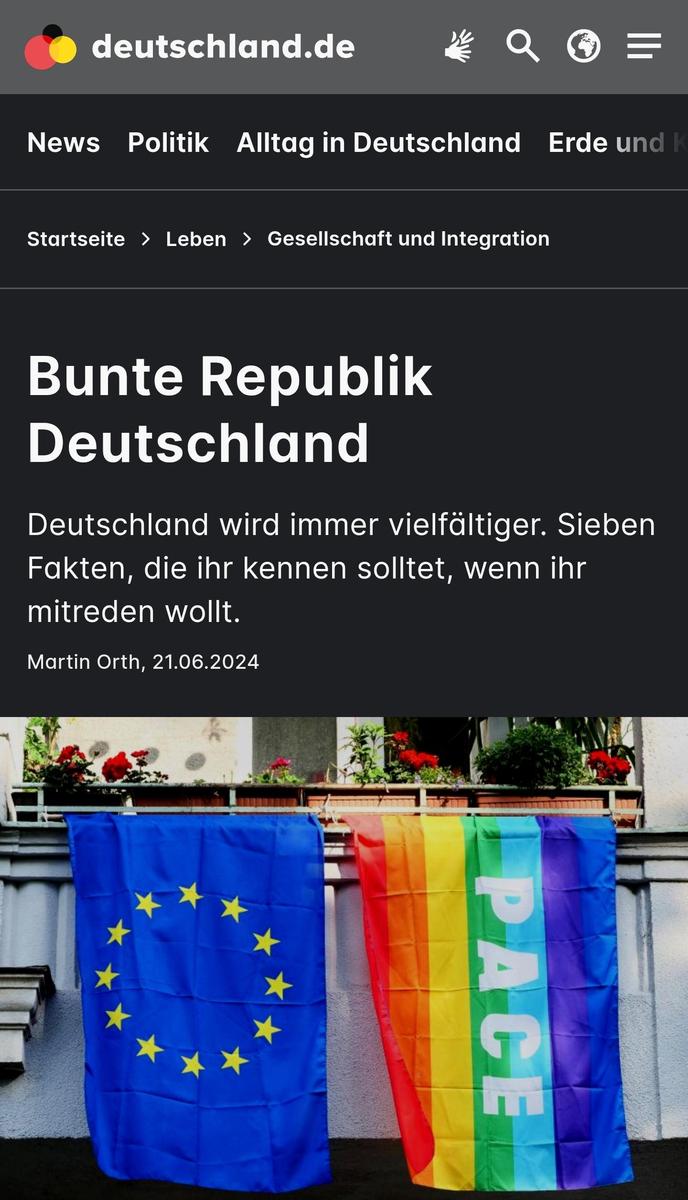Open Alltag in Deutschland section
Viewport: 688px width, 1200px height.
(x=378, y=143)
